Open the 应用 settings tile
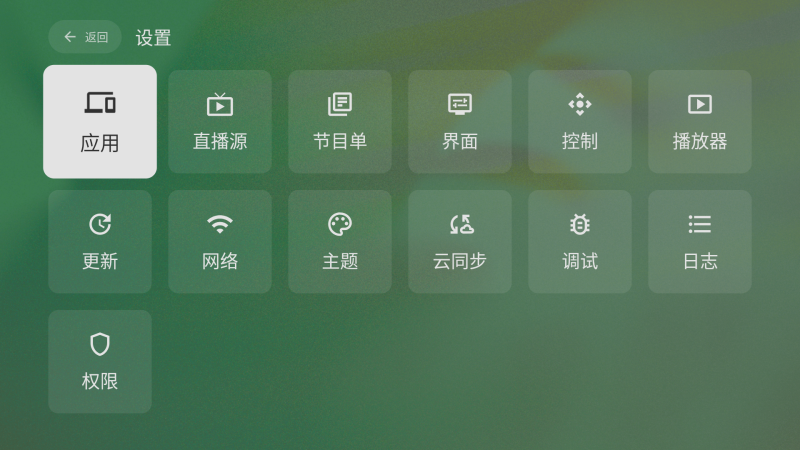The height and width of the screenshot is (450, 800). click(x=100, y=122)
